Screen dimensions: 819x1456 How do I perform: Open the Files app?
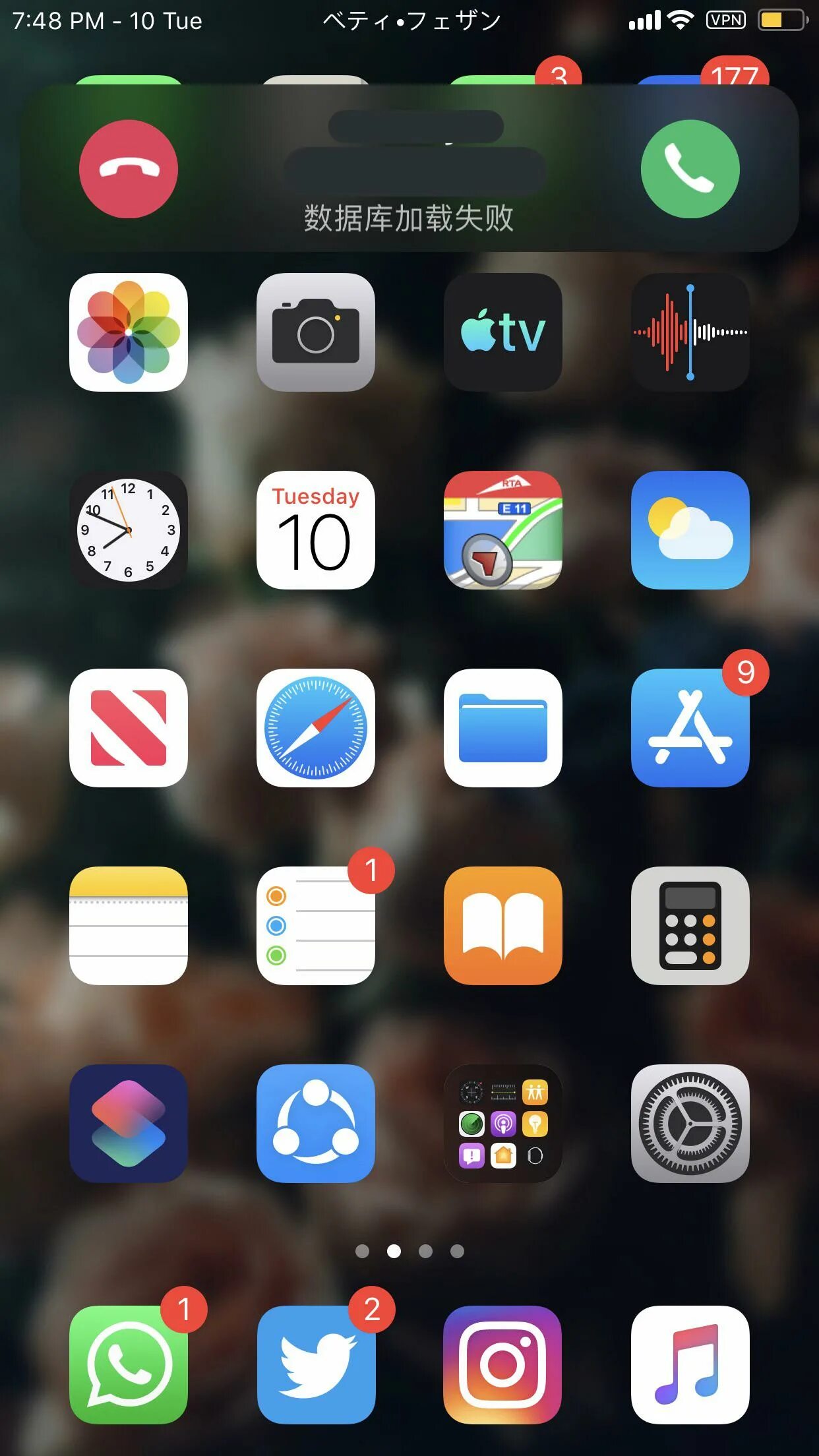(x=503, y=728)
